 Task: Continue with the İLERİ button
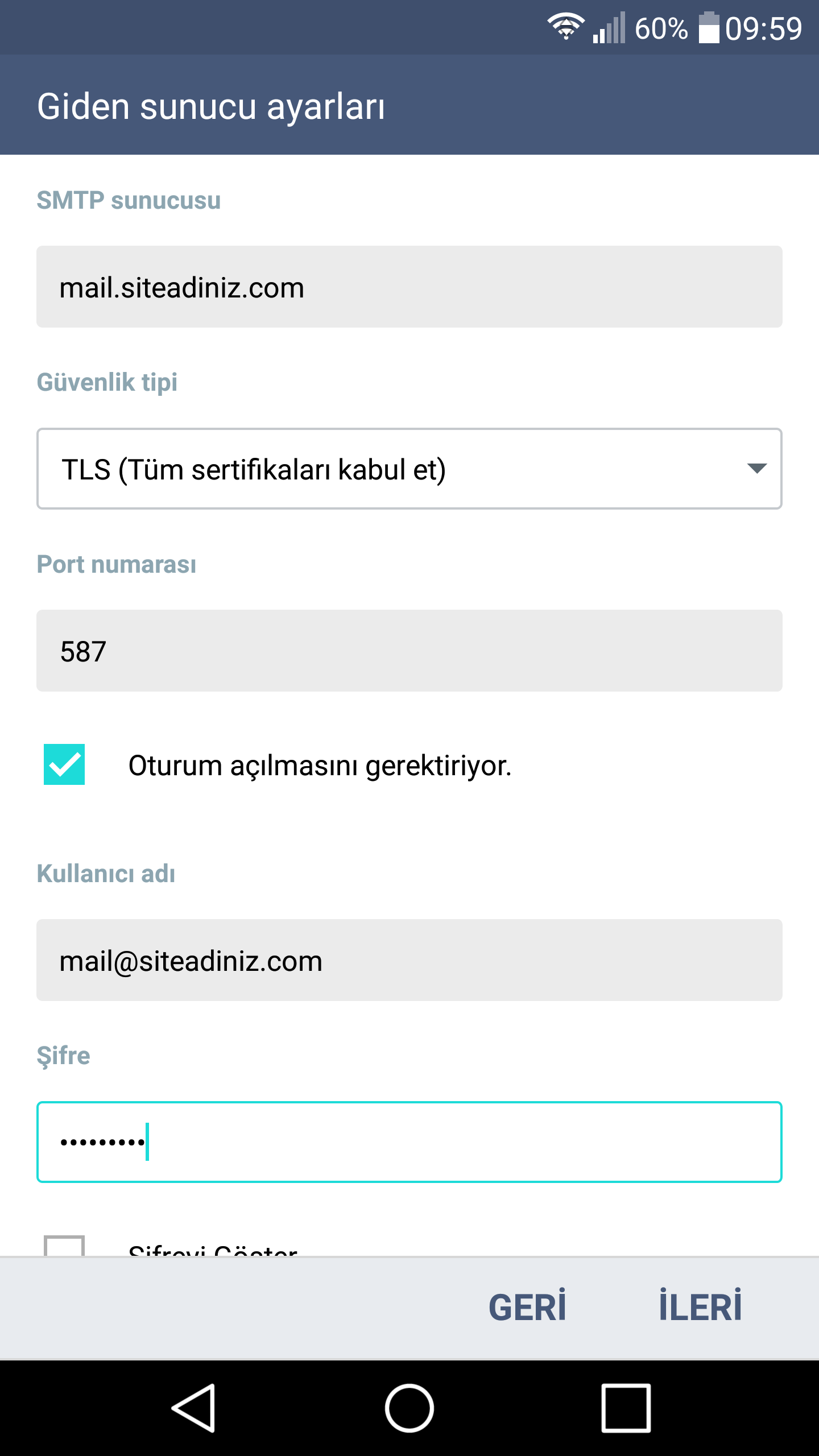(x=700, y=1308)
